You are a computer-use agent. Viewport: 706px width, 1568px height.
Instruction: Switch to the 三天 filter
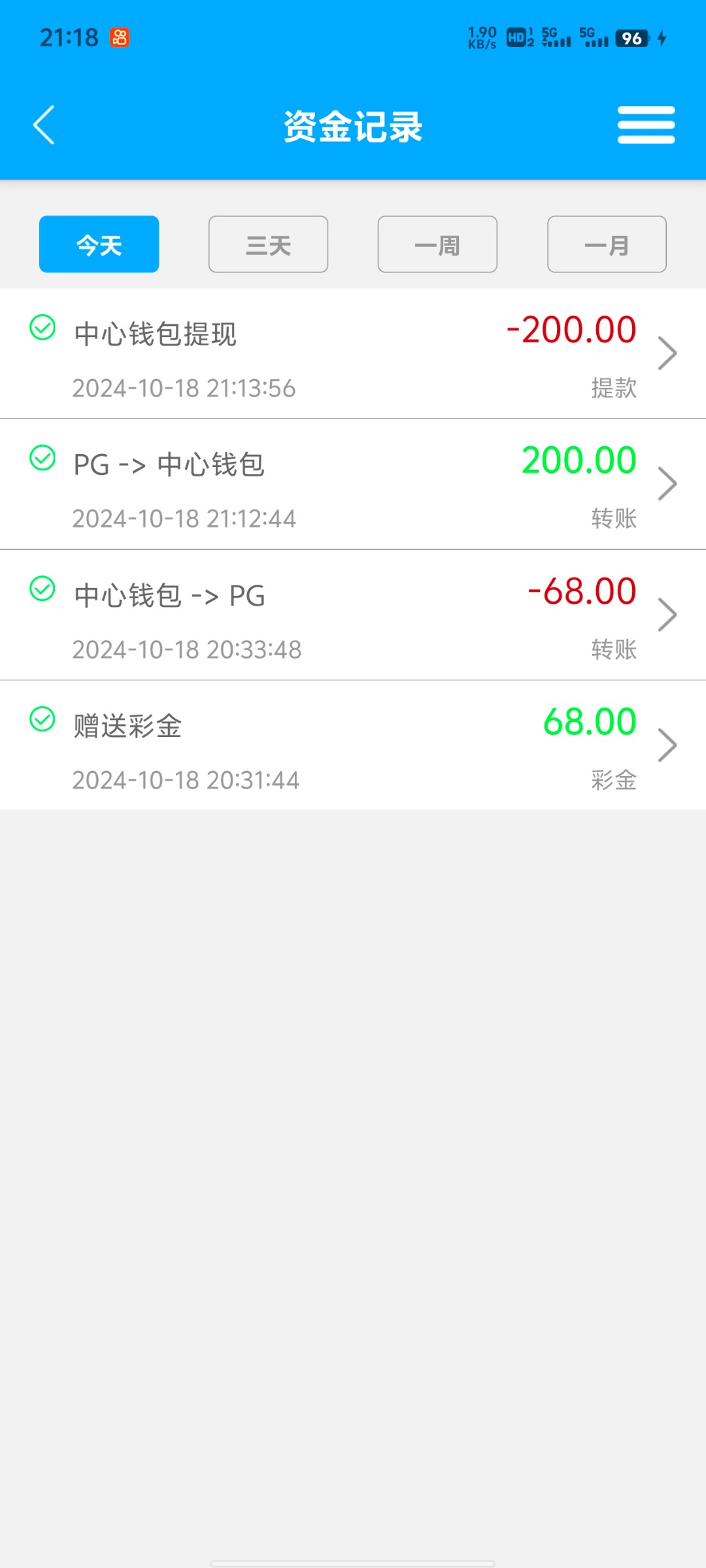click(x=268, y=244)
